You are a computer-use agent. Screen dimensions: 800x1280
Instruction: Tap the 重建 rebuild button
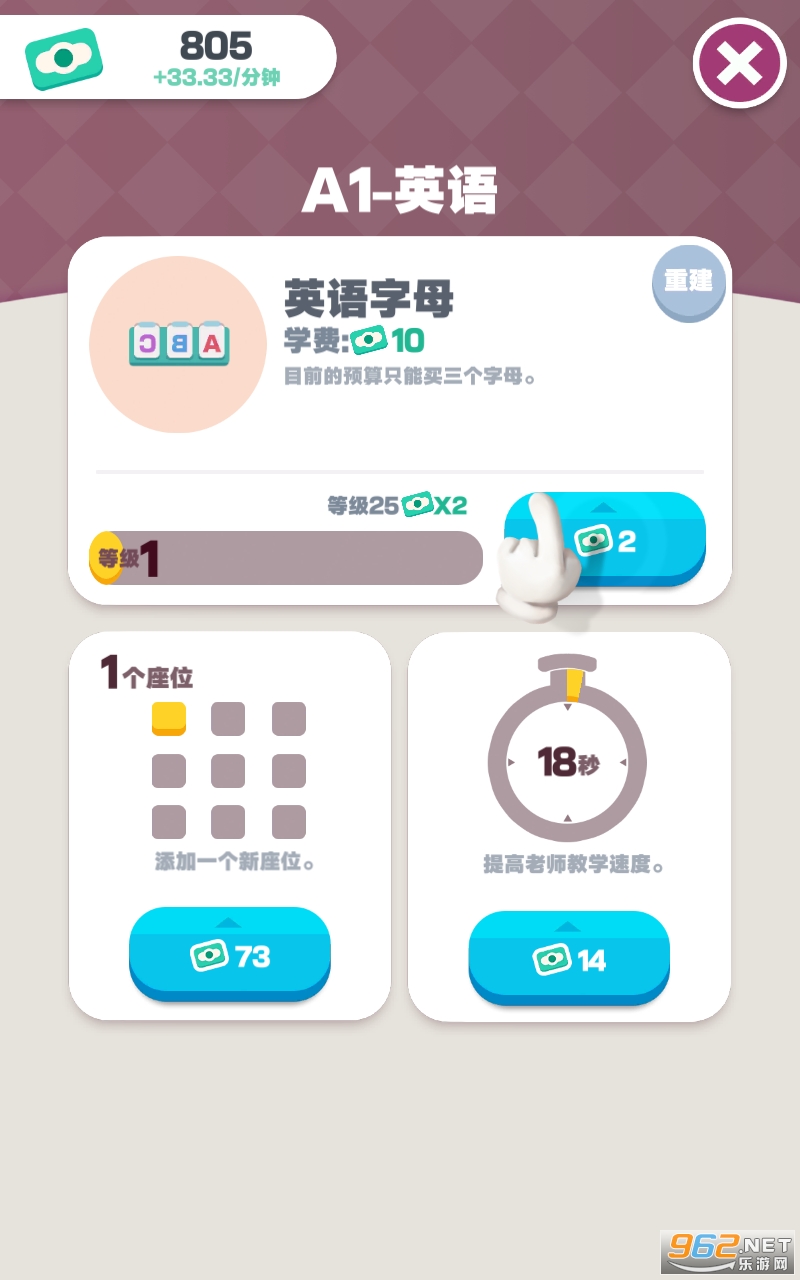[688, 282]
